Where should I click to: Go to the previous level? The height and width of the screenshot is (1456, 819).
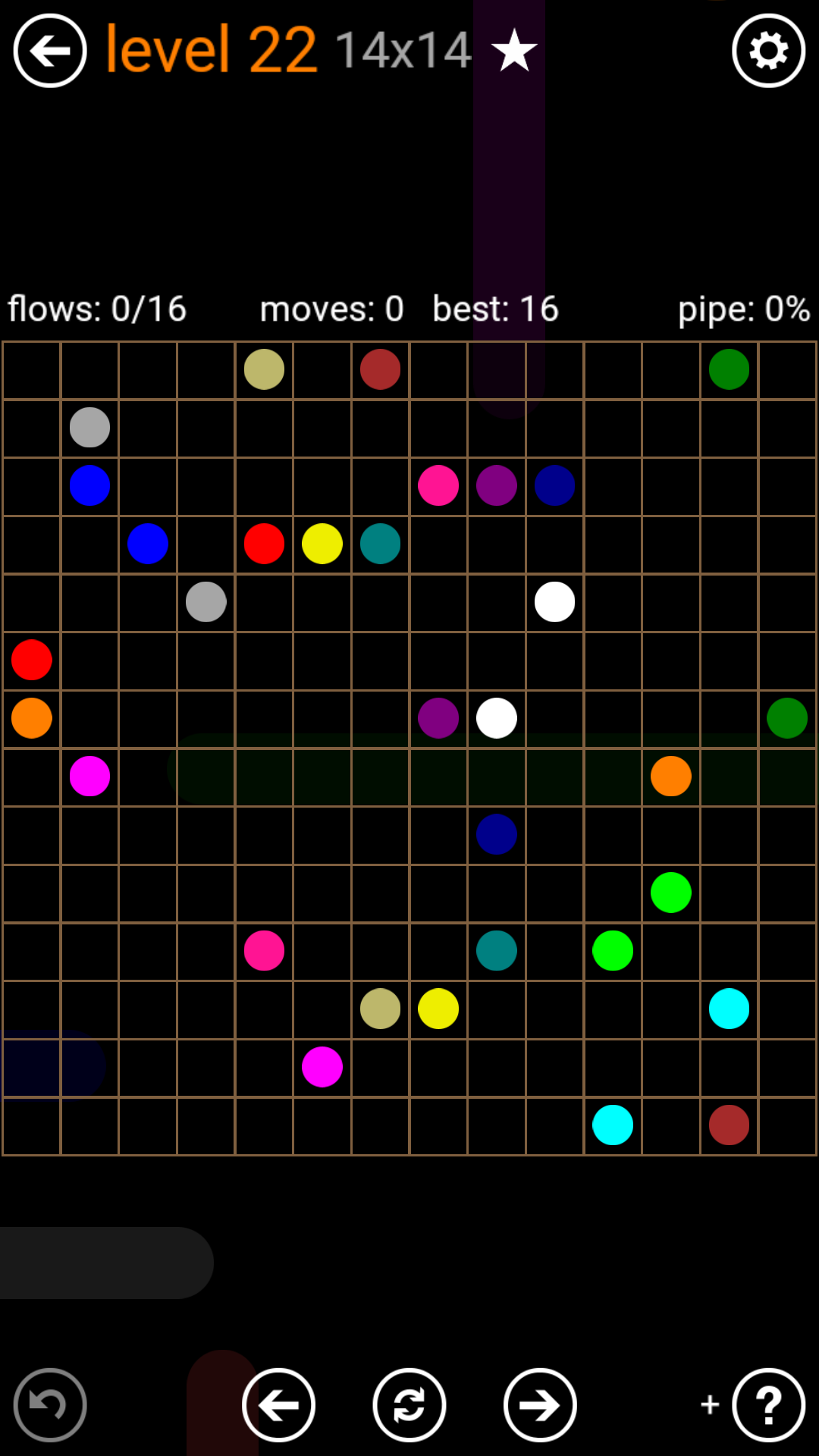pos(278,1404)
